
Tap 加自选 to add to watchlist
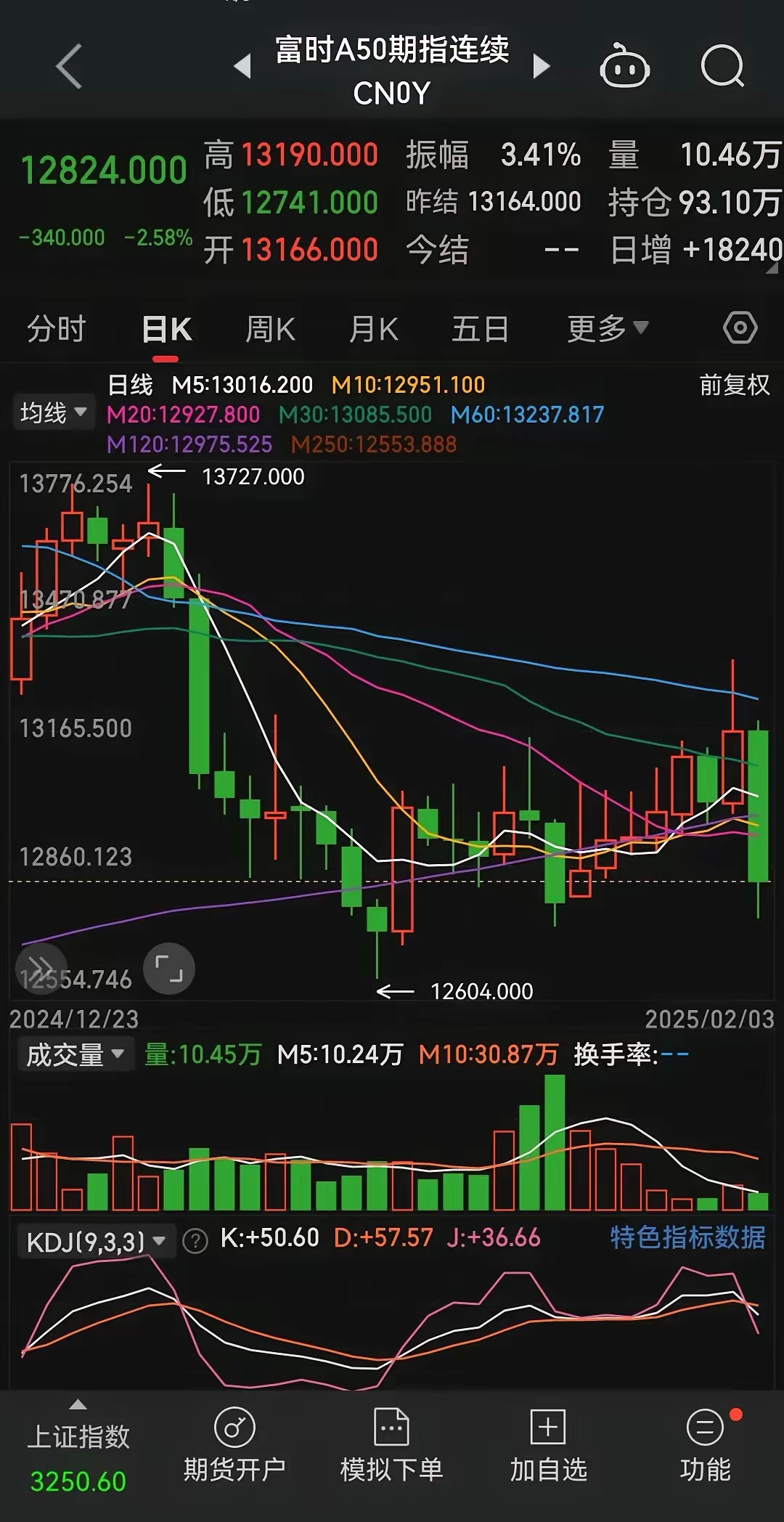548,1449
